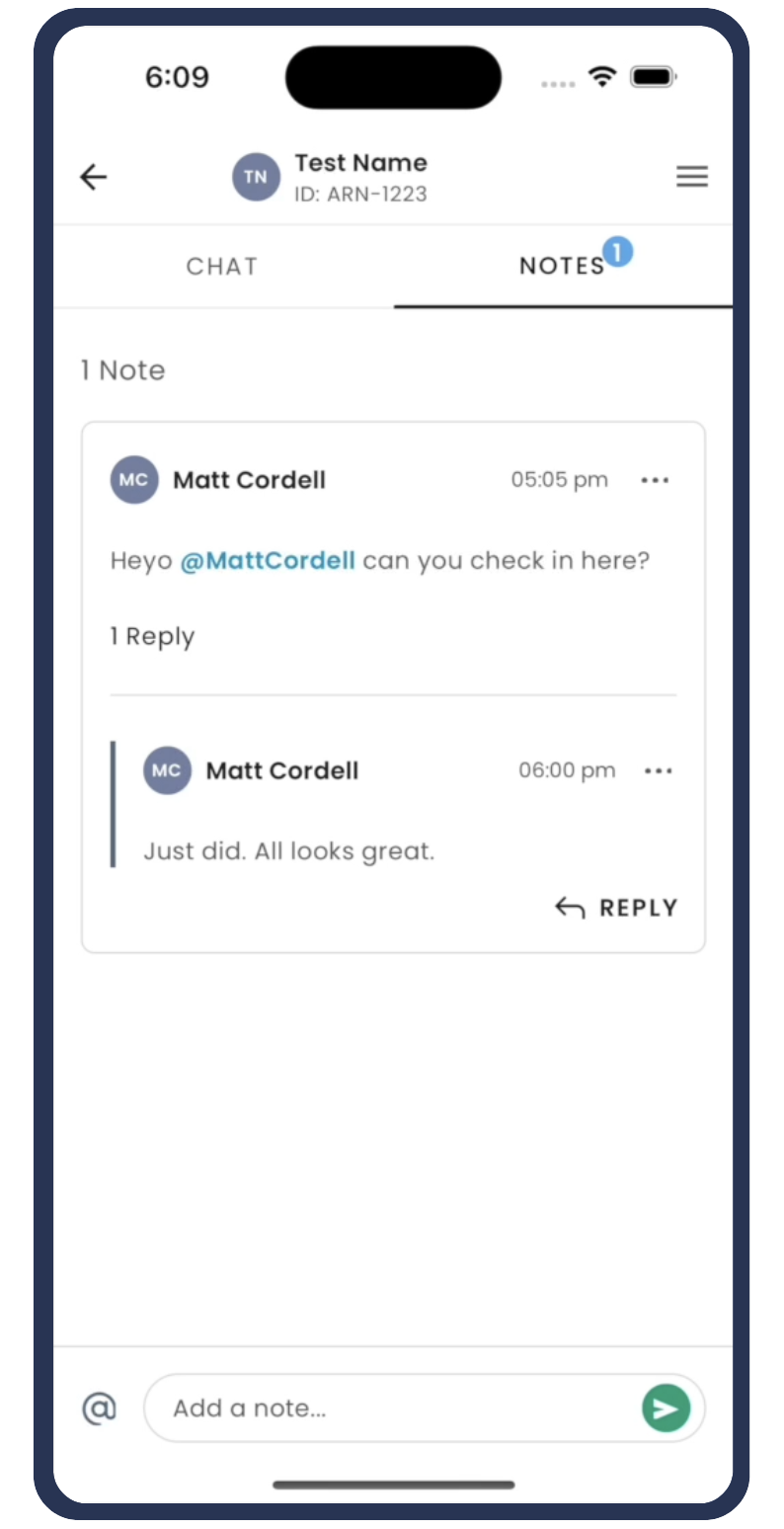This screenshot has height=1529, width=784.
Task: Reply to Matt Cordell's note
Action: (617, 908)
